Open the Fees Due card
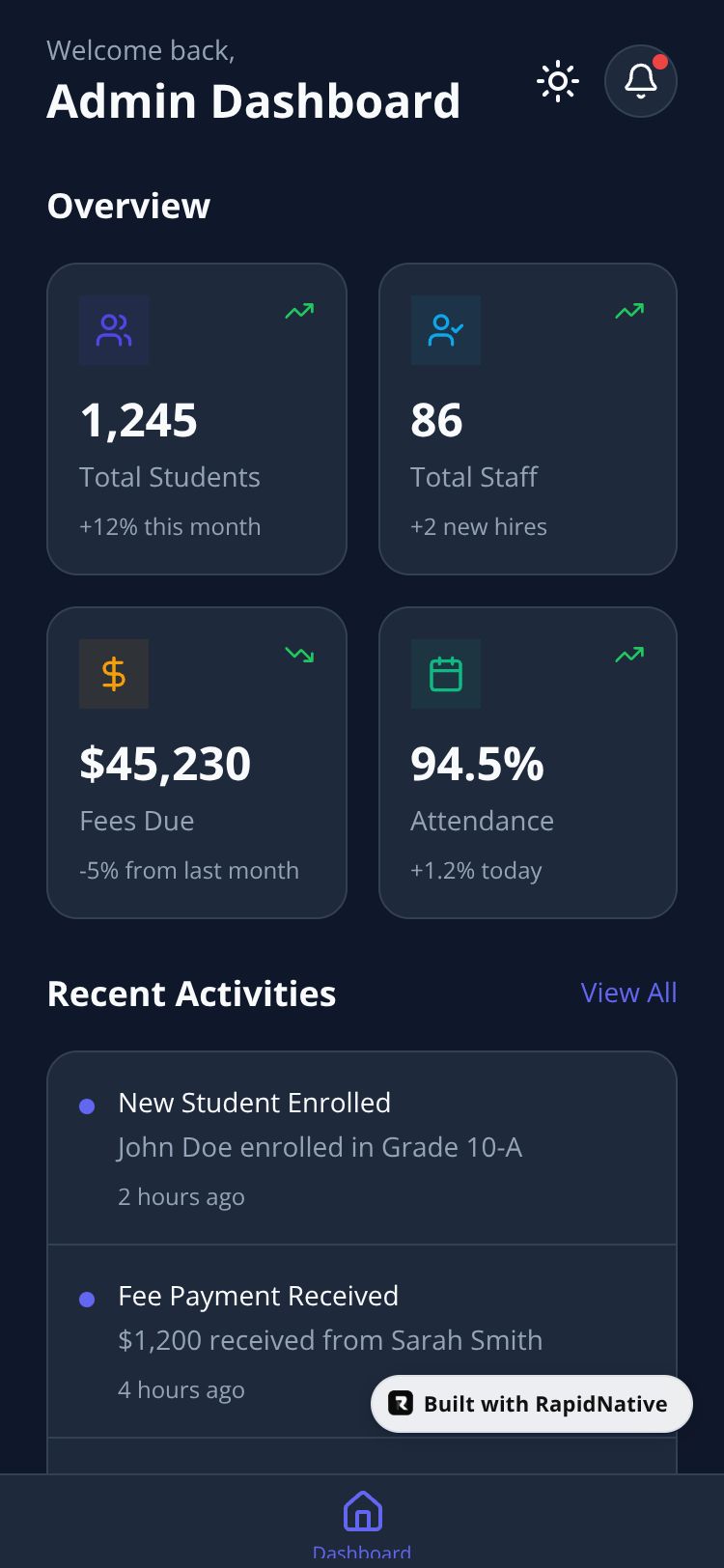 (x=197, y=763)
